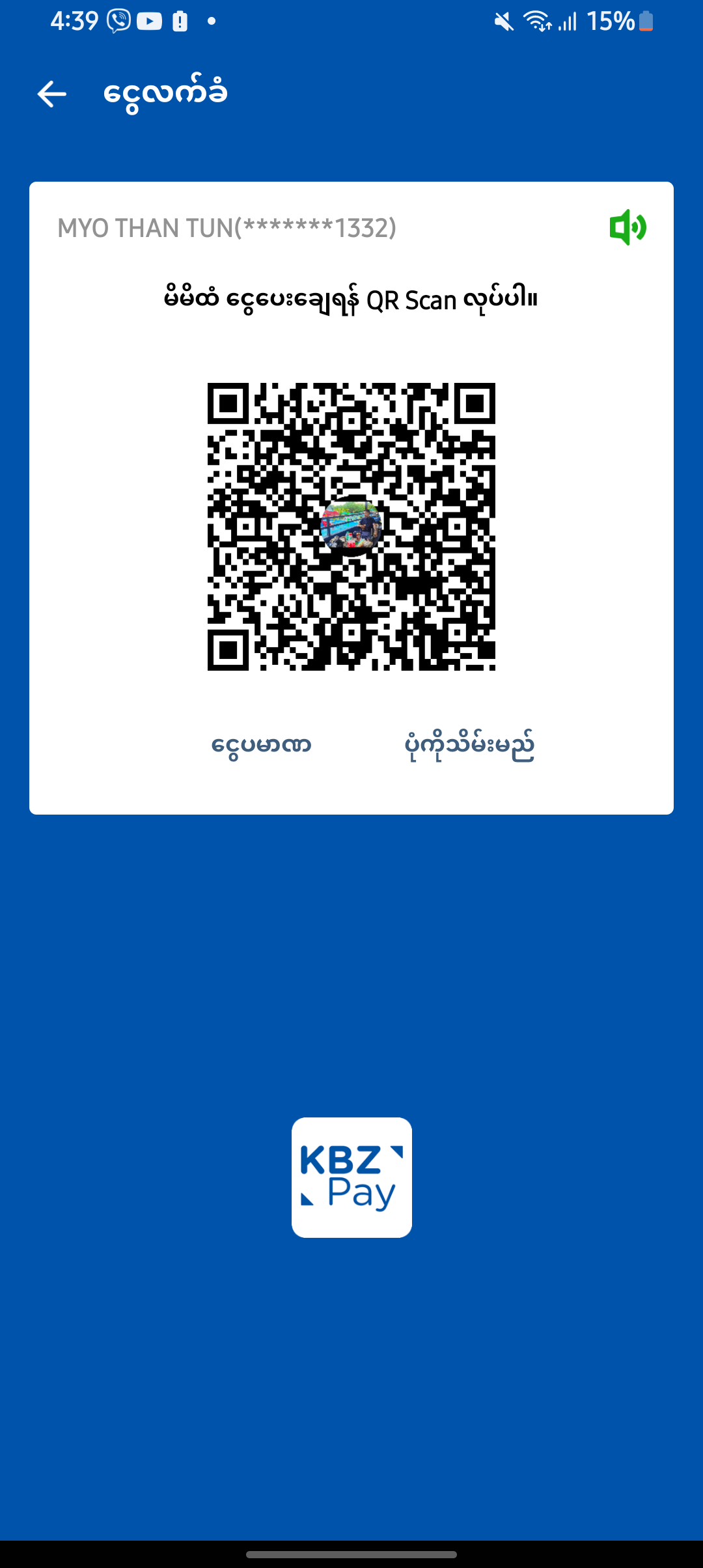Tap ငွေပမာဏ to set the amount

(261, 745)
